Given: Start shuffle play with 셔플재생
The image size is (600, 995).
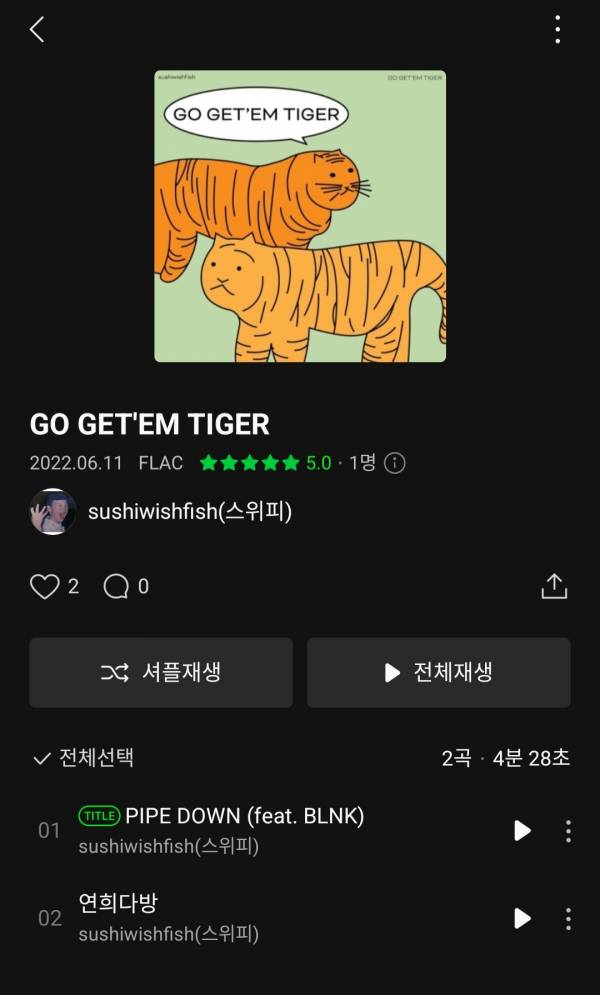Looking at the screenshot, I should (x=161, y=673).
